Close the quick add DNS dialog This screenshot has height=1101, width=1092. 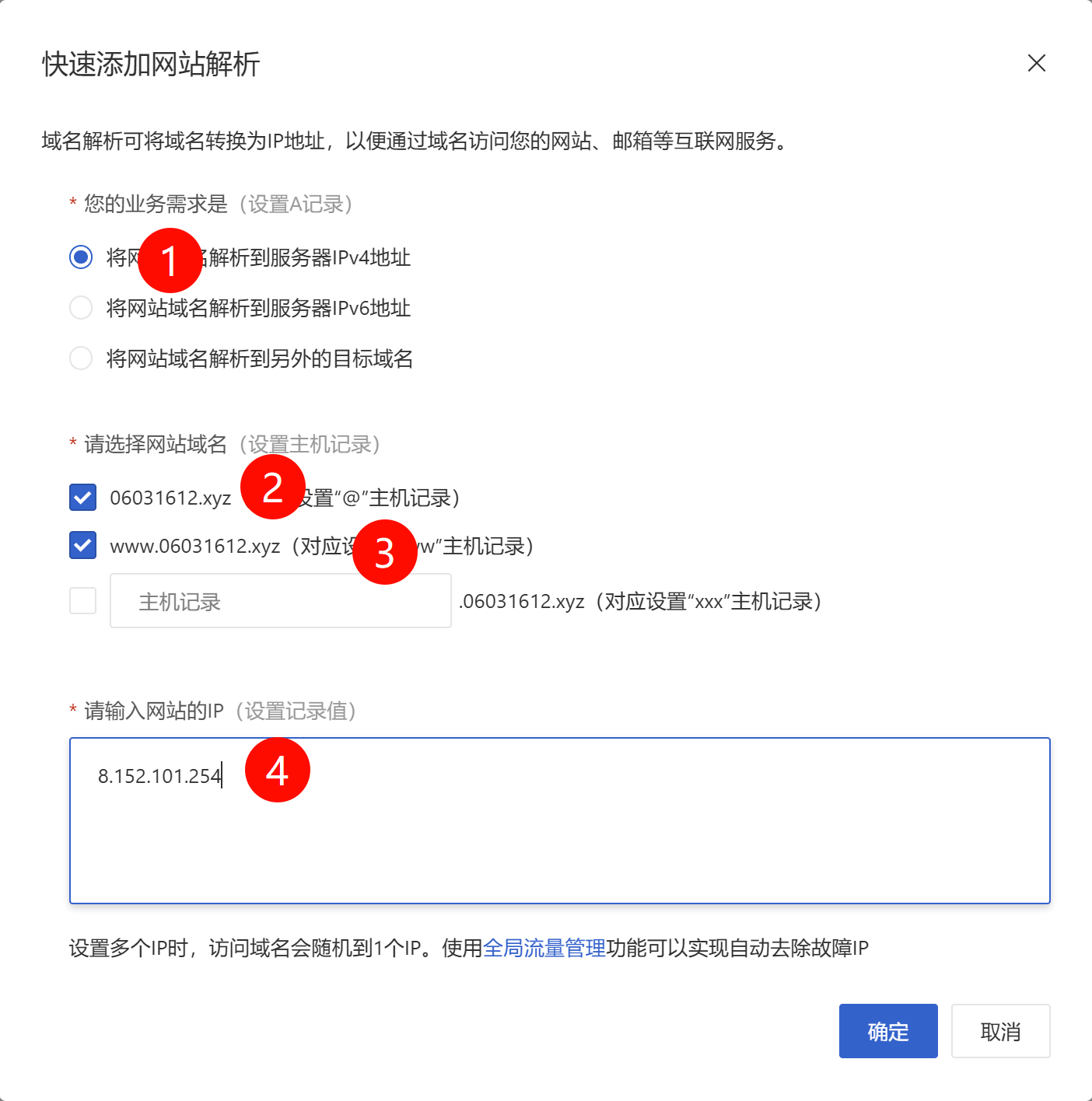(x=1036, y=63)
